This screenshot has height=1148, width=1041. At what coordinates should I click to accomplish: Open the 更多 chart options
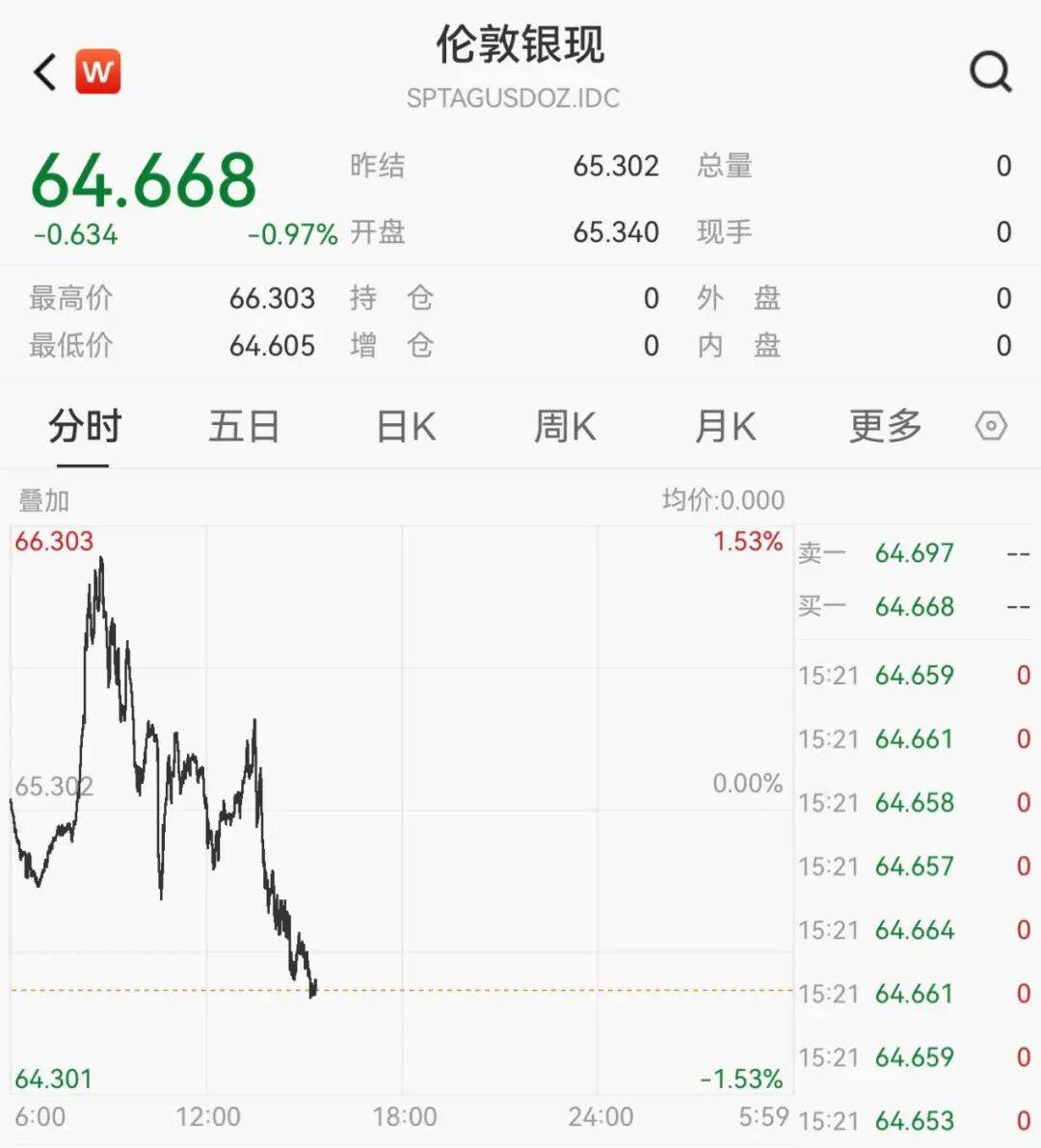[885, 426]
